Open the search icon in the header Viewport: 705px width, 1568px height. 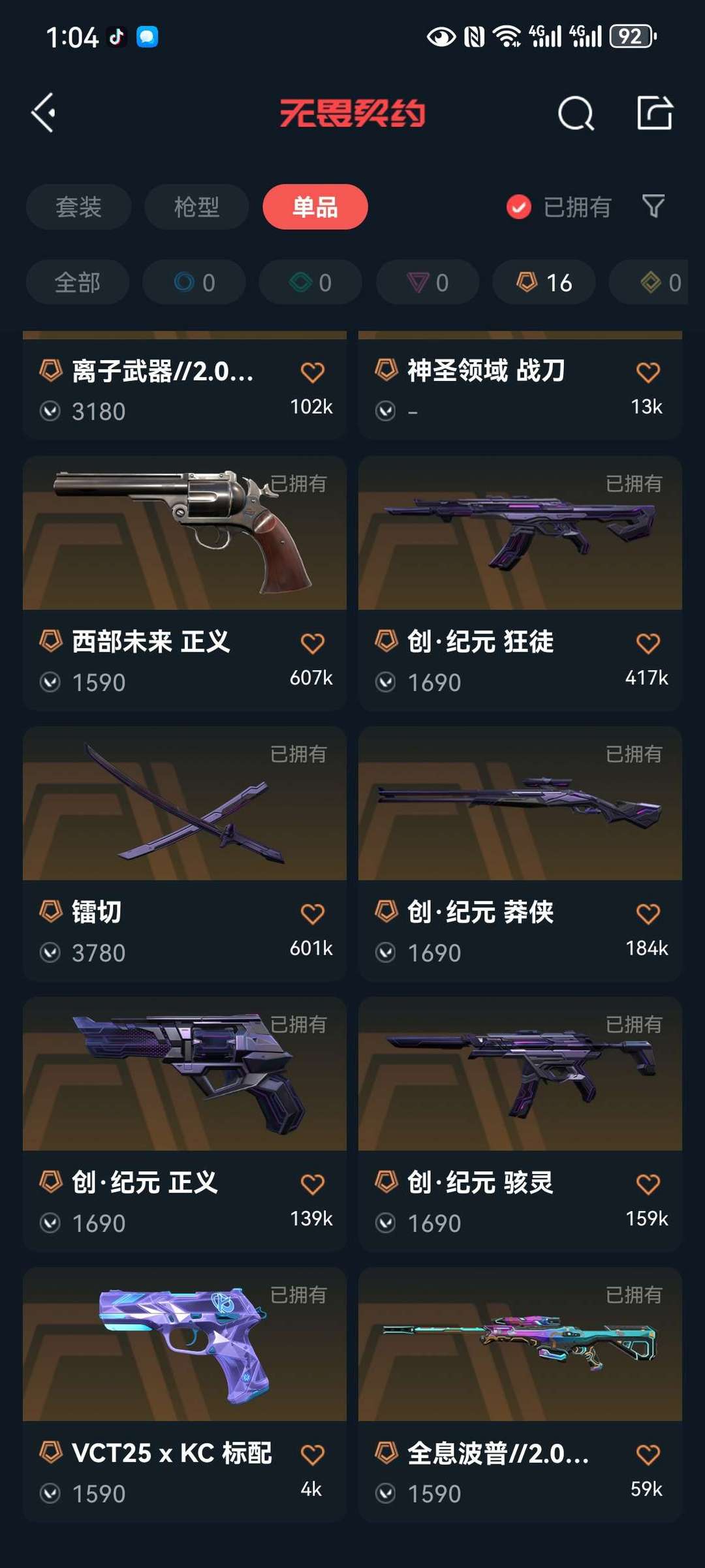(576, 114)
